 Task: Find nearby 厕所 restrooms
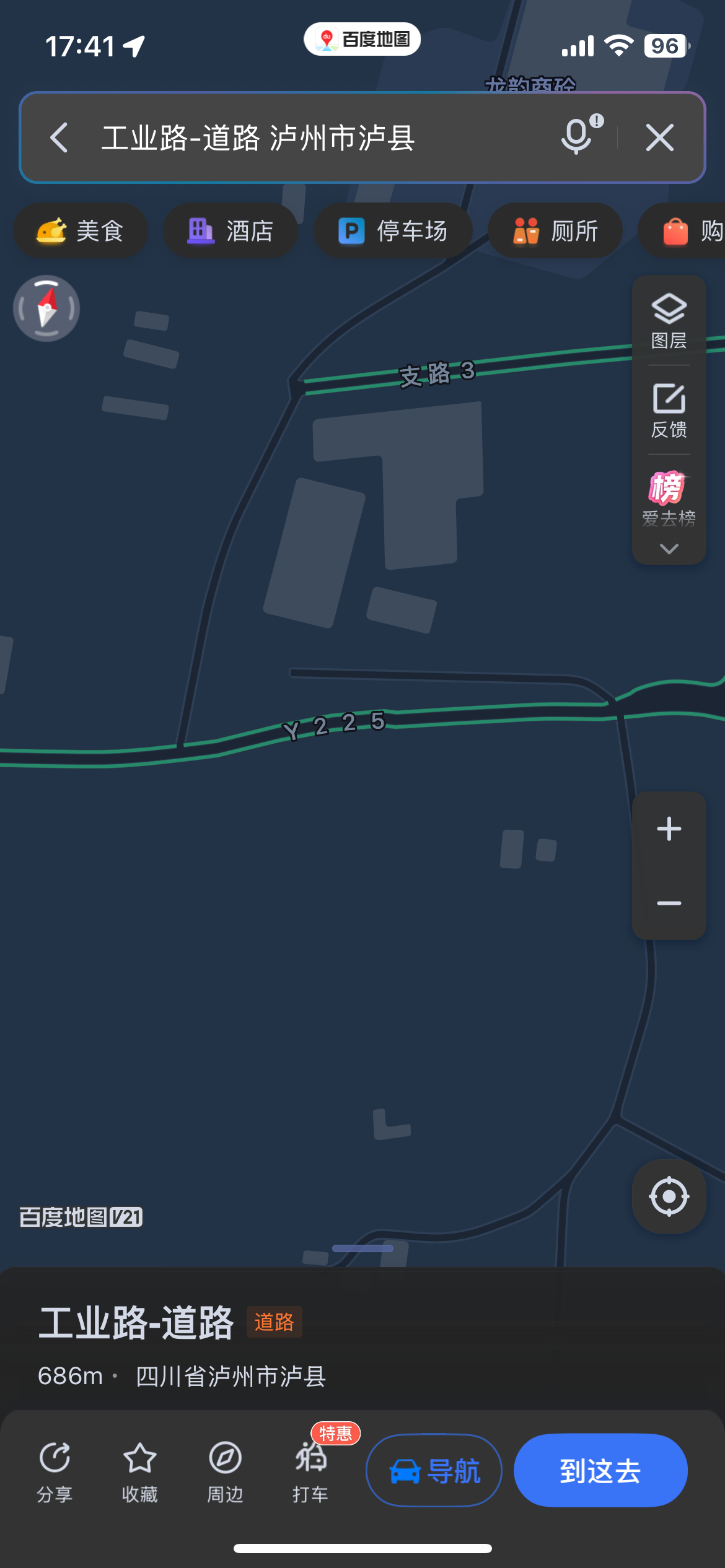[x=555, y=231]
